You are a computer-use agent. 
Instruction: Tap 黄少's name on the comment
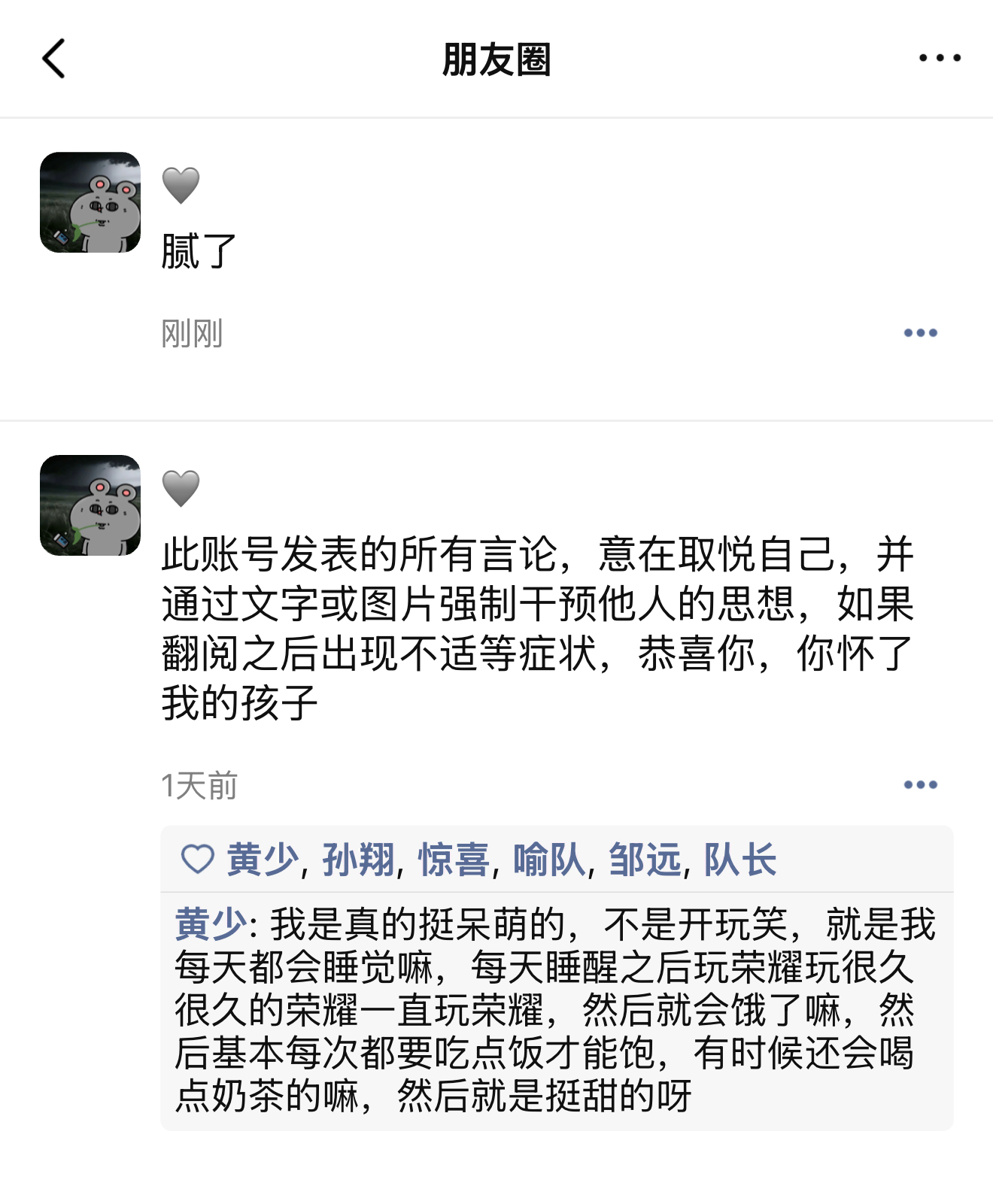coord(210,924)
